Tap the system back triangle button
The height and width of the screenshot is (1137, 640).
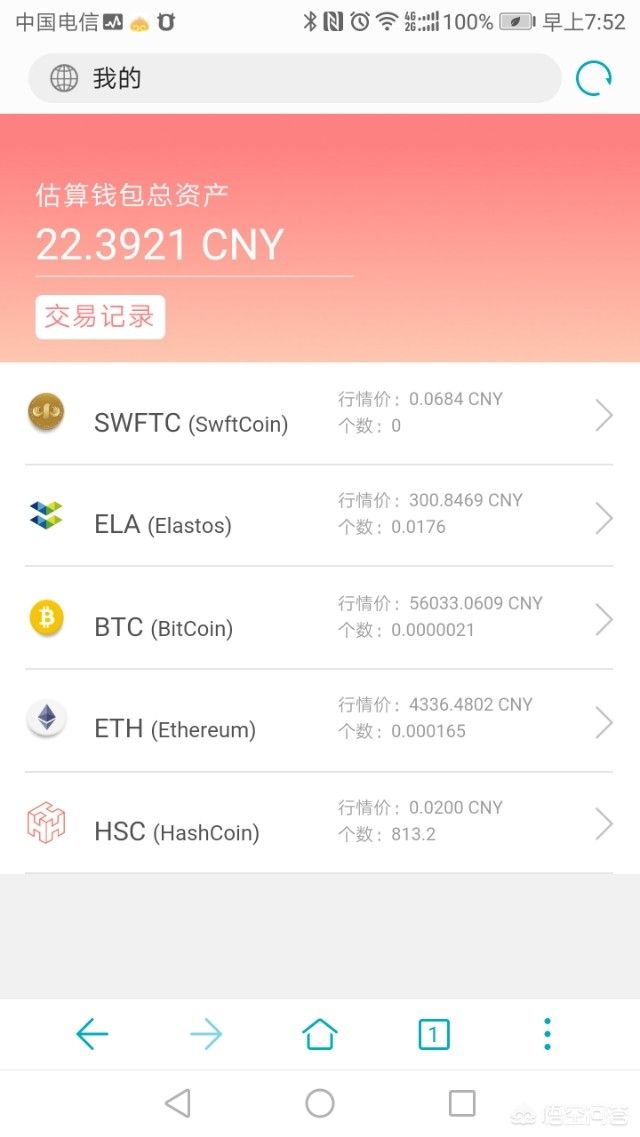(x=177, y=1103)
